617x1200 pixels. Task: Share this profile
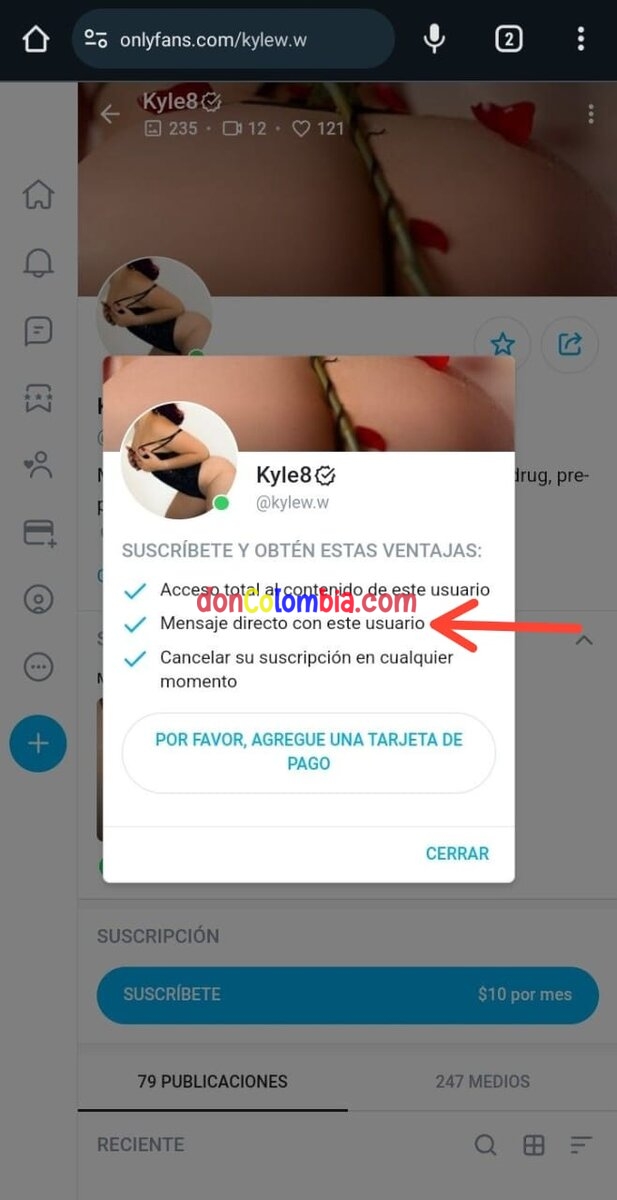(x=570, y=345)
